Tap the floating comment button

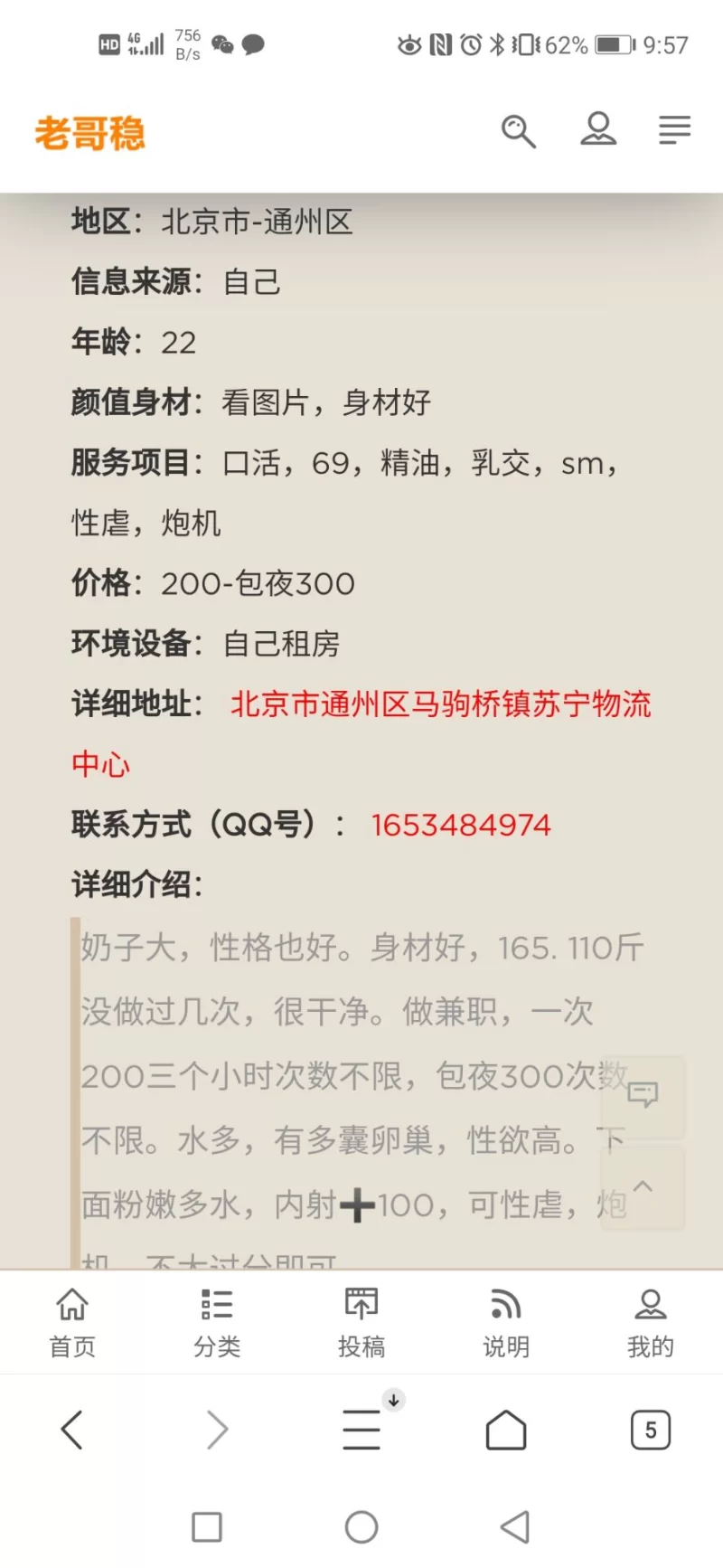tap(643, 1095)
